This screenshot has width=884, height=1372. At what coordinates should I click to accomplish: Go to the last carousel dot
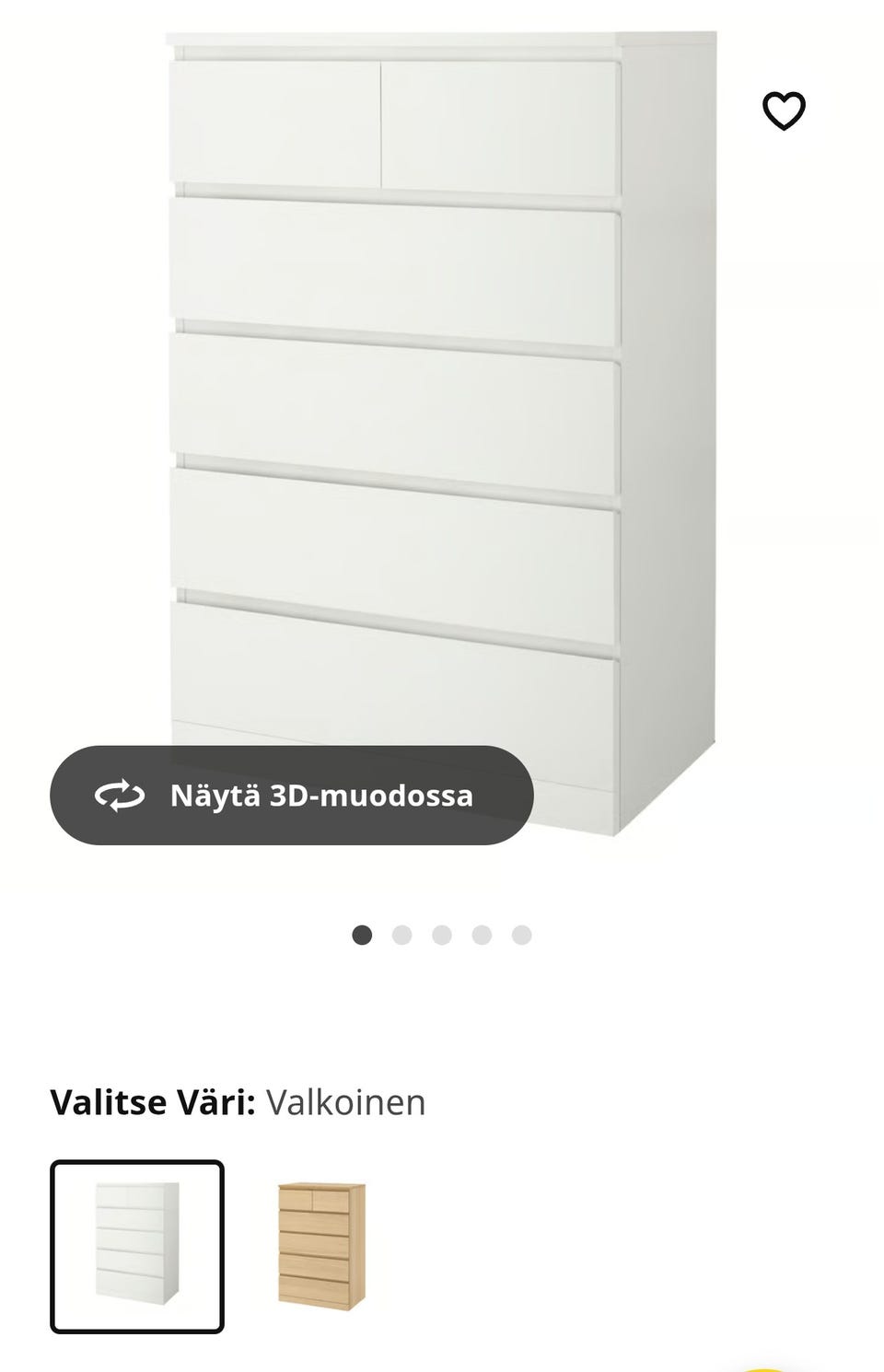point(520,934)
